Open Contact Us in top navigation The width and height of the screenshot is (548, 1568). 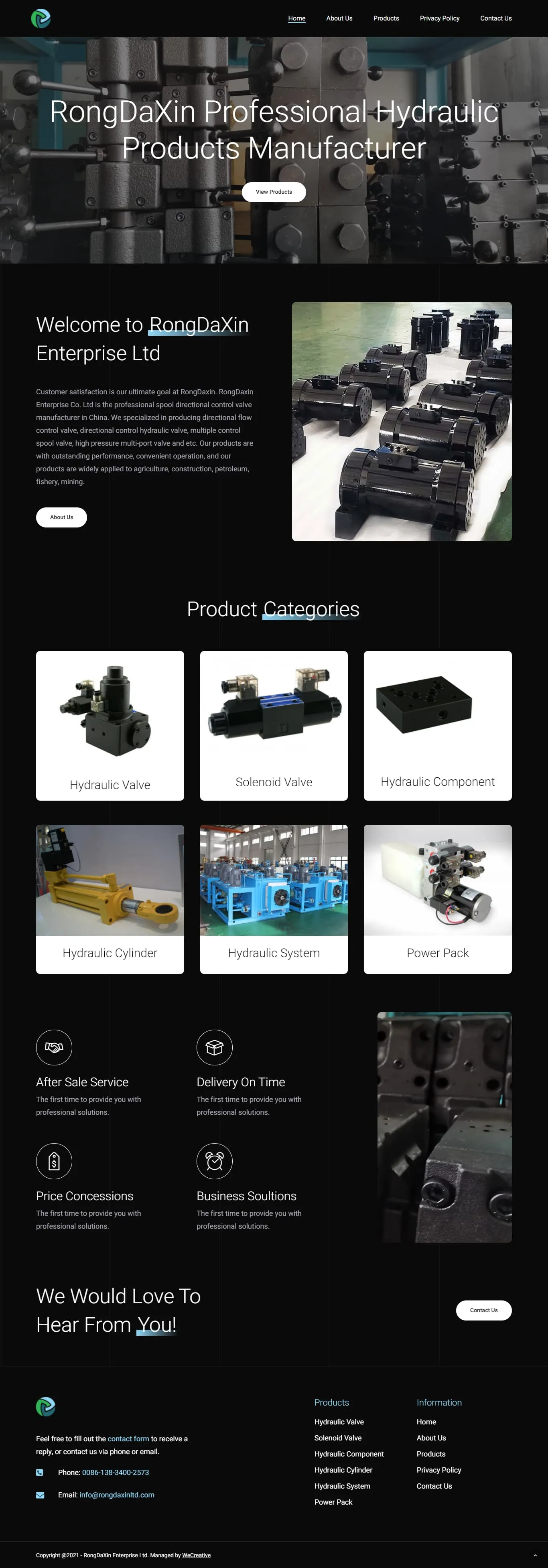tap(495, 18)
